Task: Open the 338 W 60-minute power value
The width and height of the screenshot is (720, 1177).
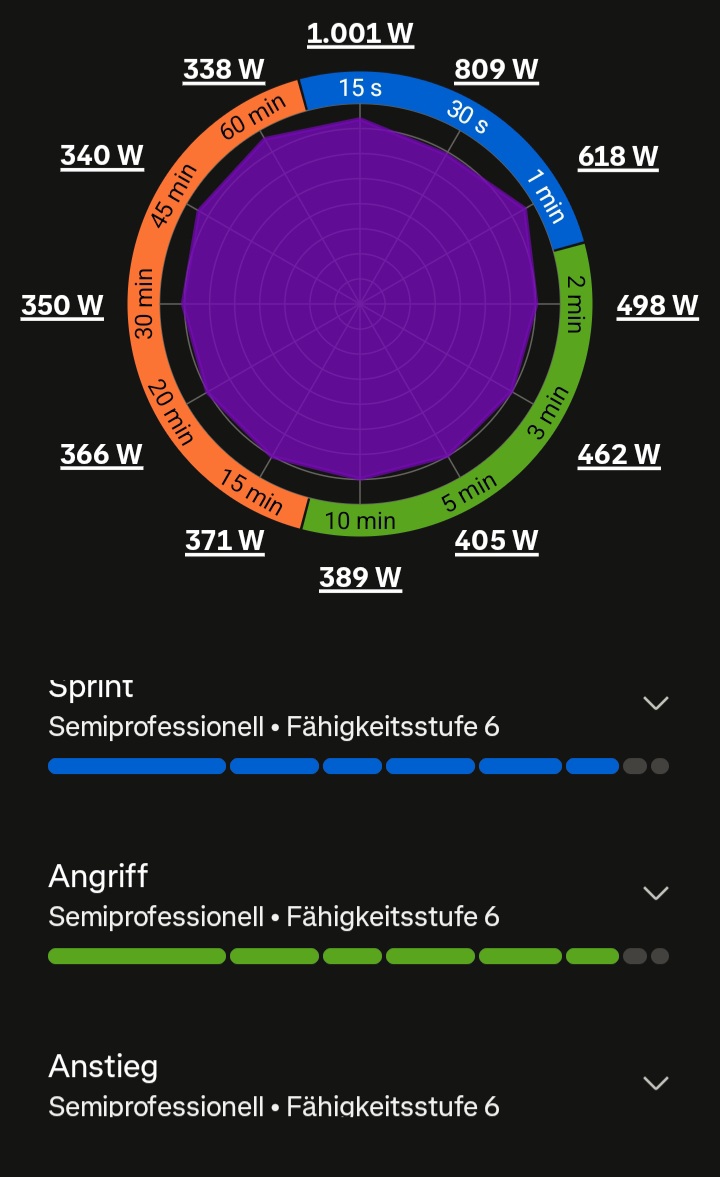Action: [224, 70]
